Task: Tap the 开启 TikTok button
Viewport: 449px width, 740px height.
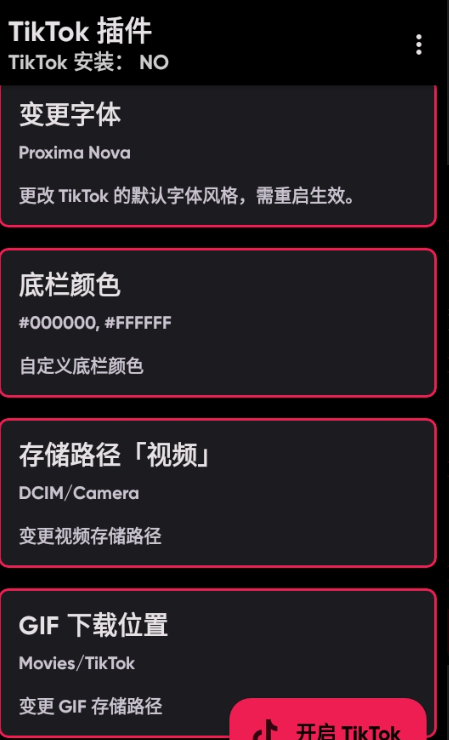Action: point(328,719)
